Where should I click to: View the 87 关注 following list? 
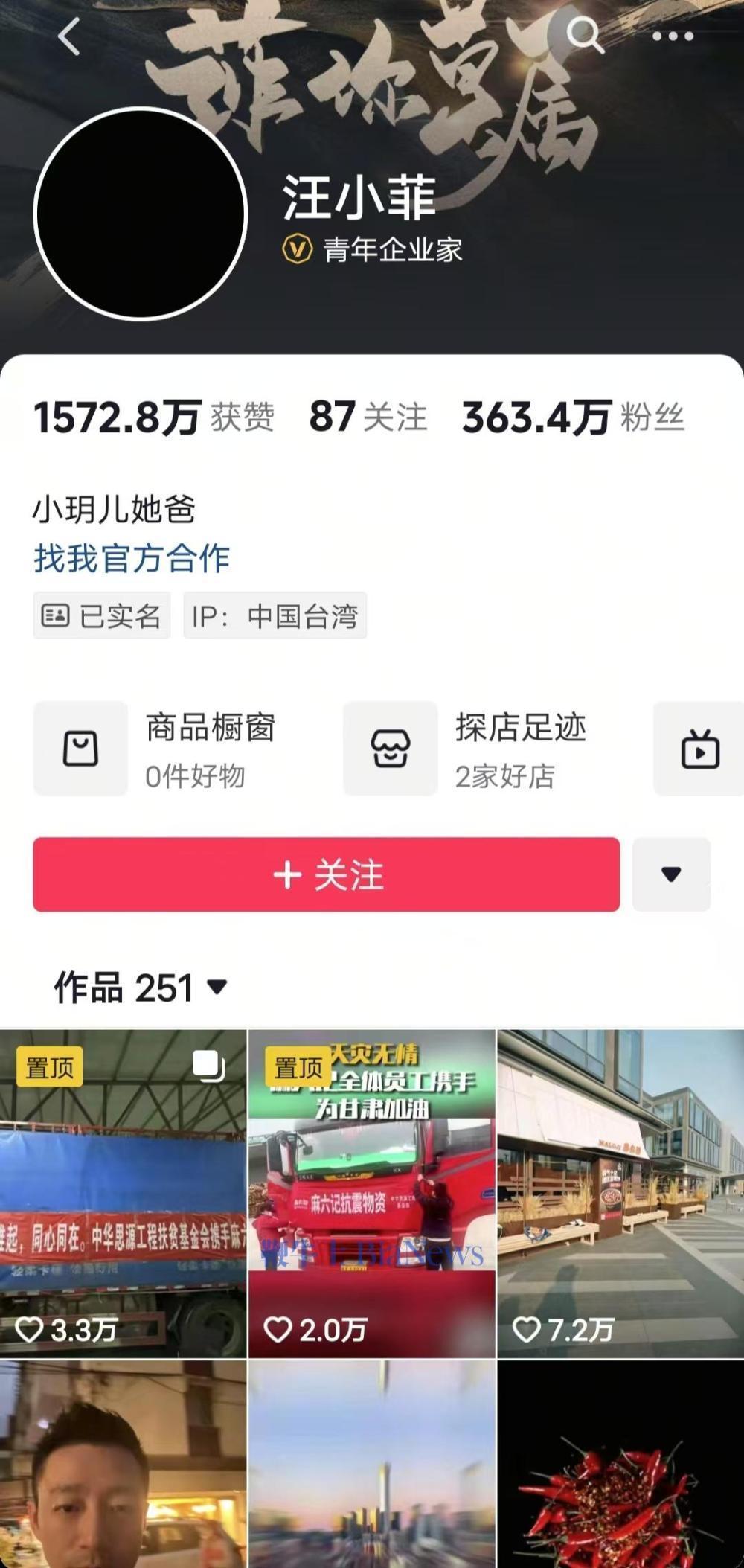click(368, 417)
